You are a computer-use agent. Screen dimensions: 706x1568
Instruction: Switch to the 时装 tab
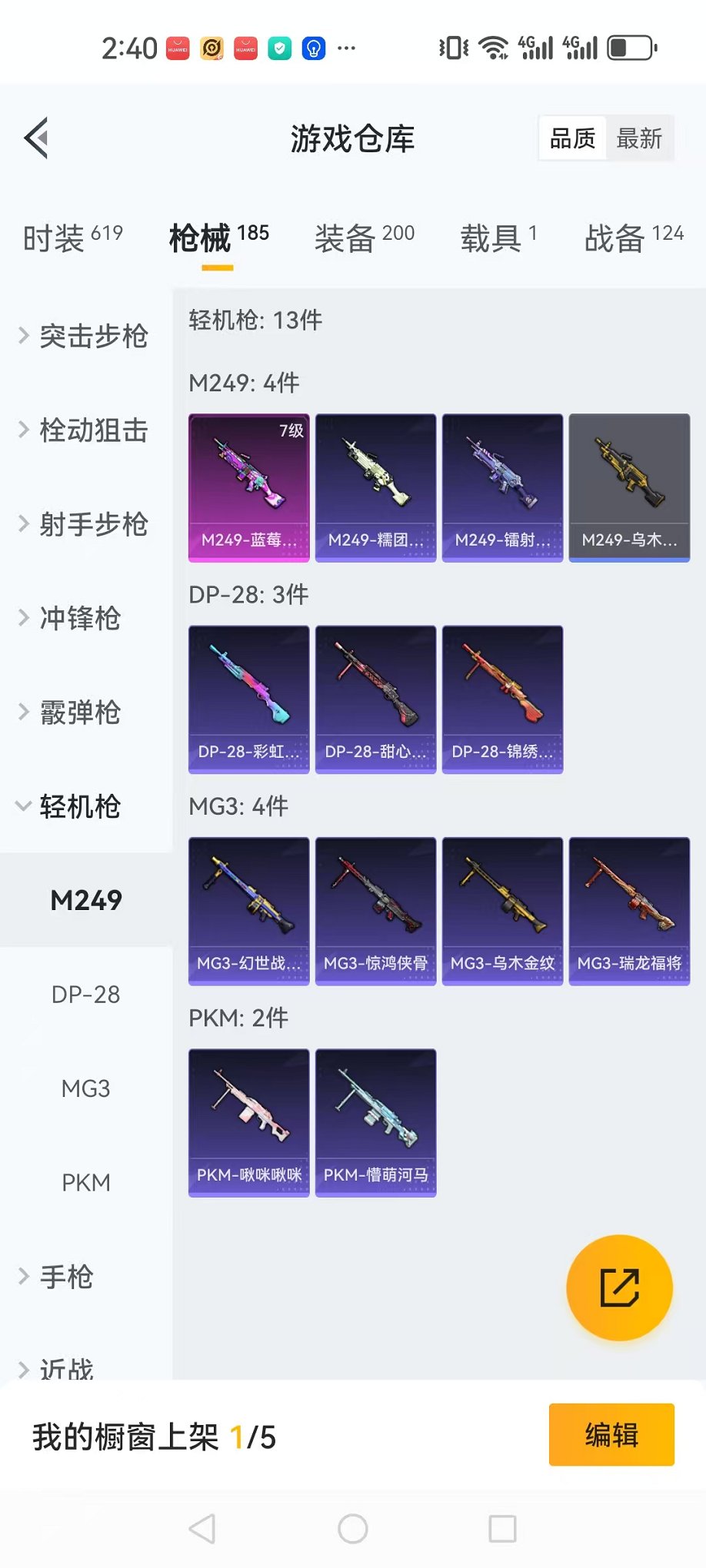(72, 238)
